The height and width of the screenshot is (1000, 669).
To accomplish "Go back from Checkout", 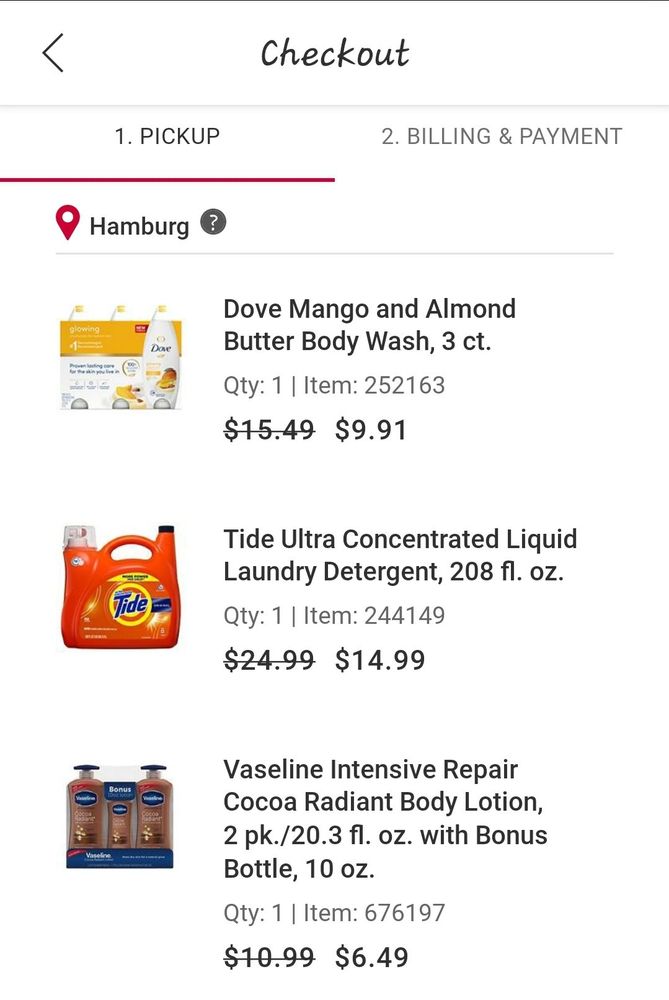I will click(53, 53).
